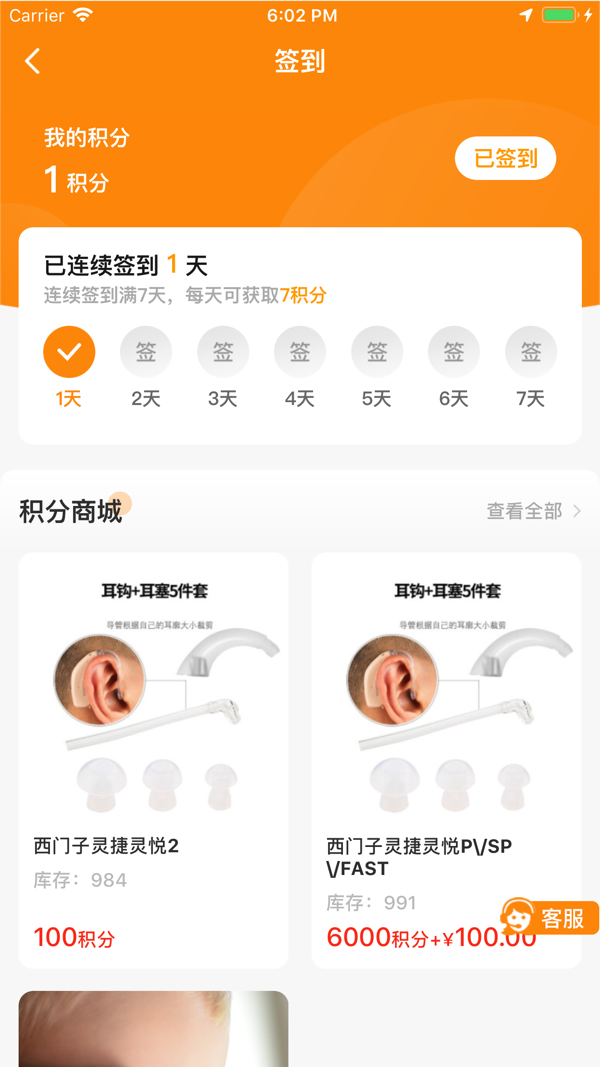This screenshot has width=600, height=1067.
Task: Tap the 已签到 button
Action: 505,158
